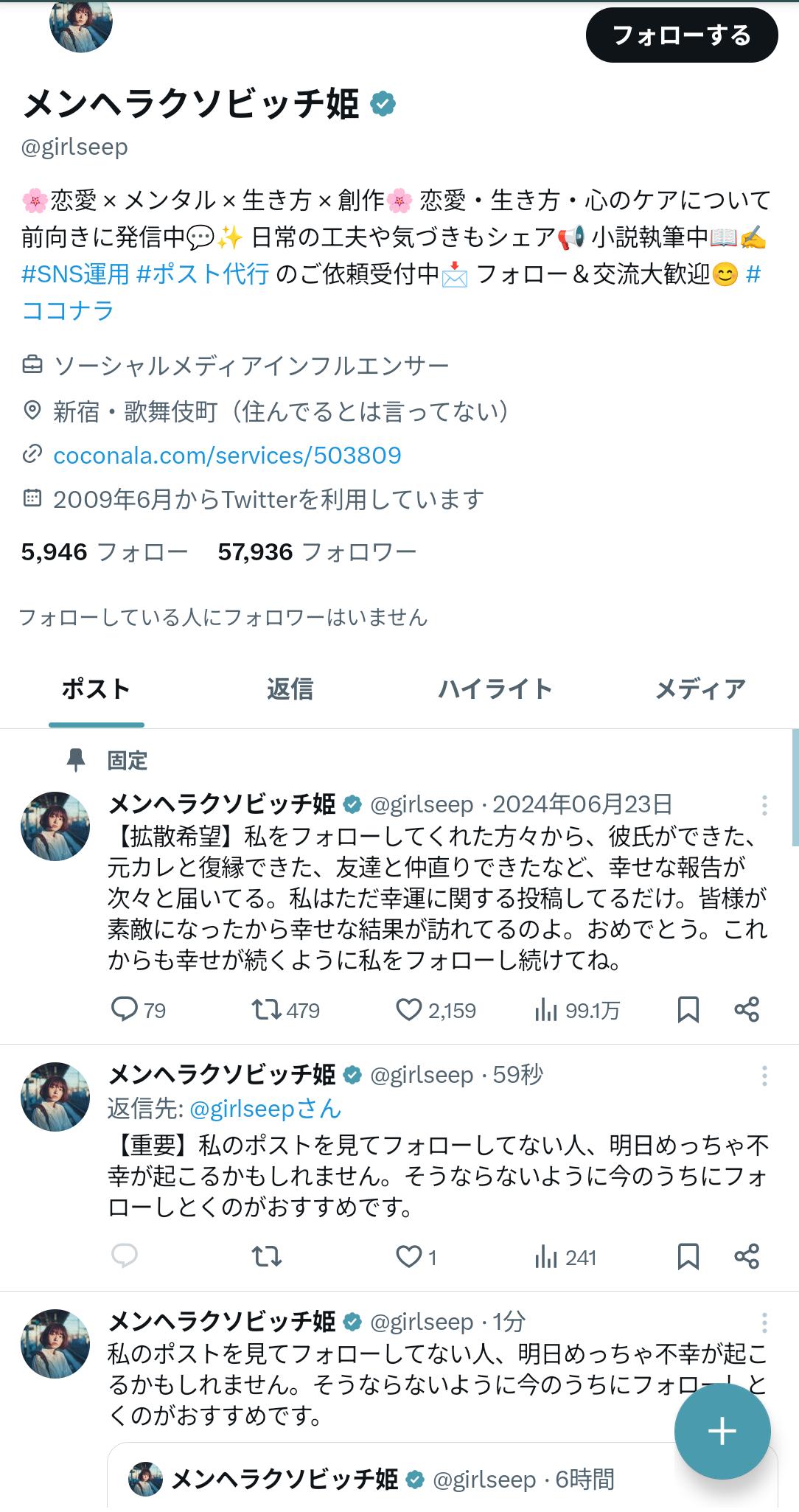Image resolution: width=799 pixels, height=1512 pixels.
Task: Open the coconala.com services link
Action: tap(227, 456)
